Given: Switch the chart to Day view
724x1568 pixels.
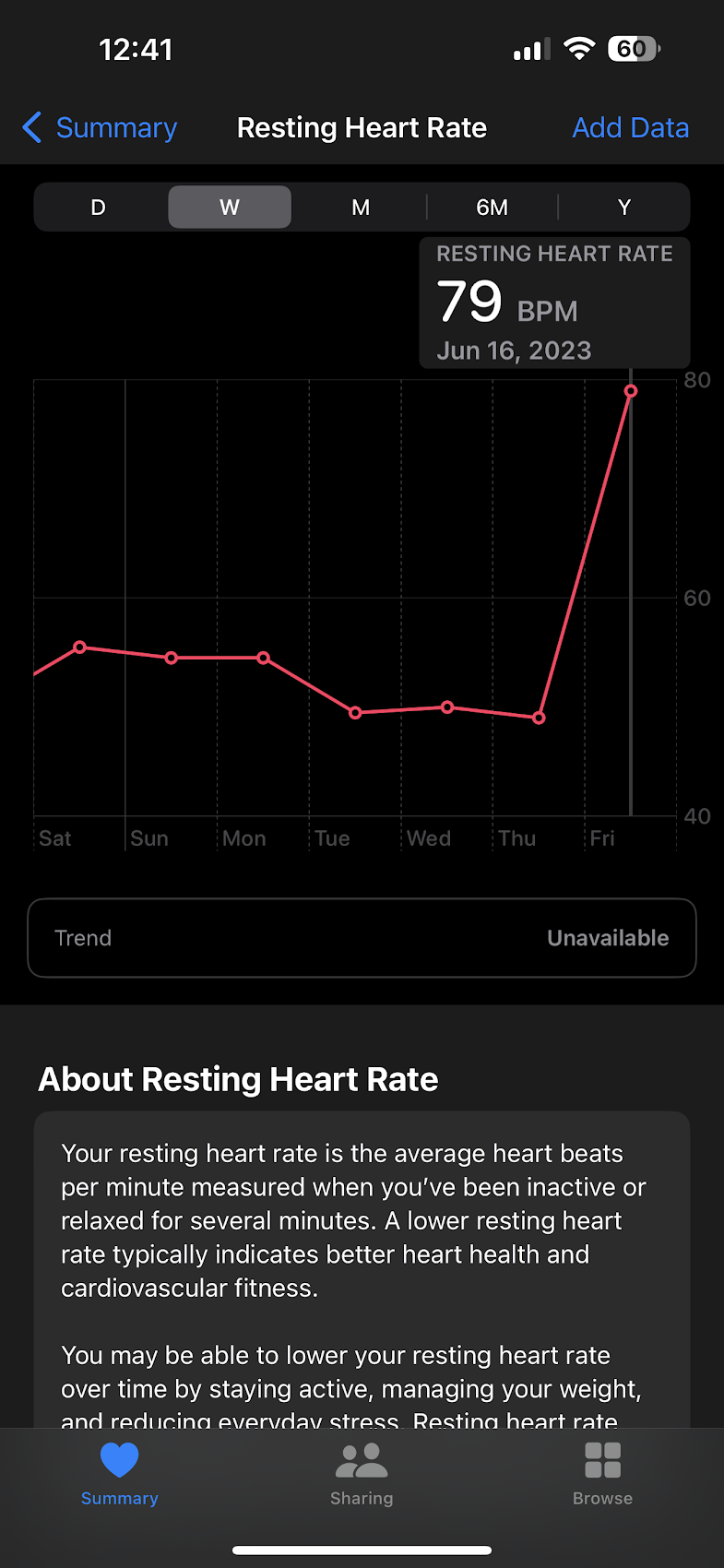Looking at the screenshot, I should (99, 208).
